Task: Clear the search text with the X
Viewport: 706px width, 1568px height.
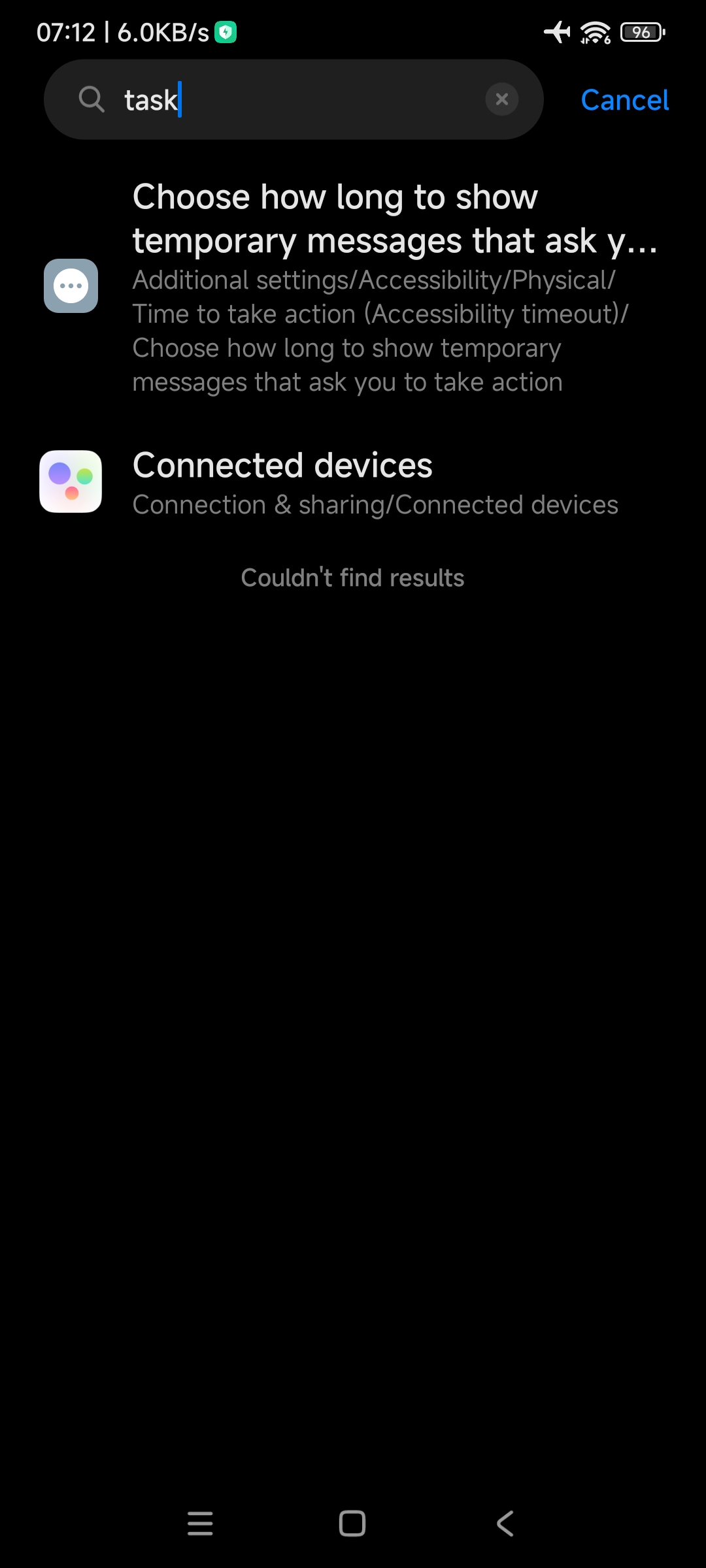Action: click(x=502, y=99)
